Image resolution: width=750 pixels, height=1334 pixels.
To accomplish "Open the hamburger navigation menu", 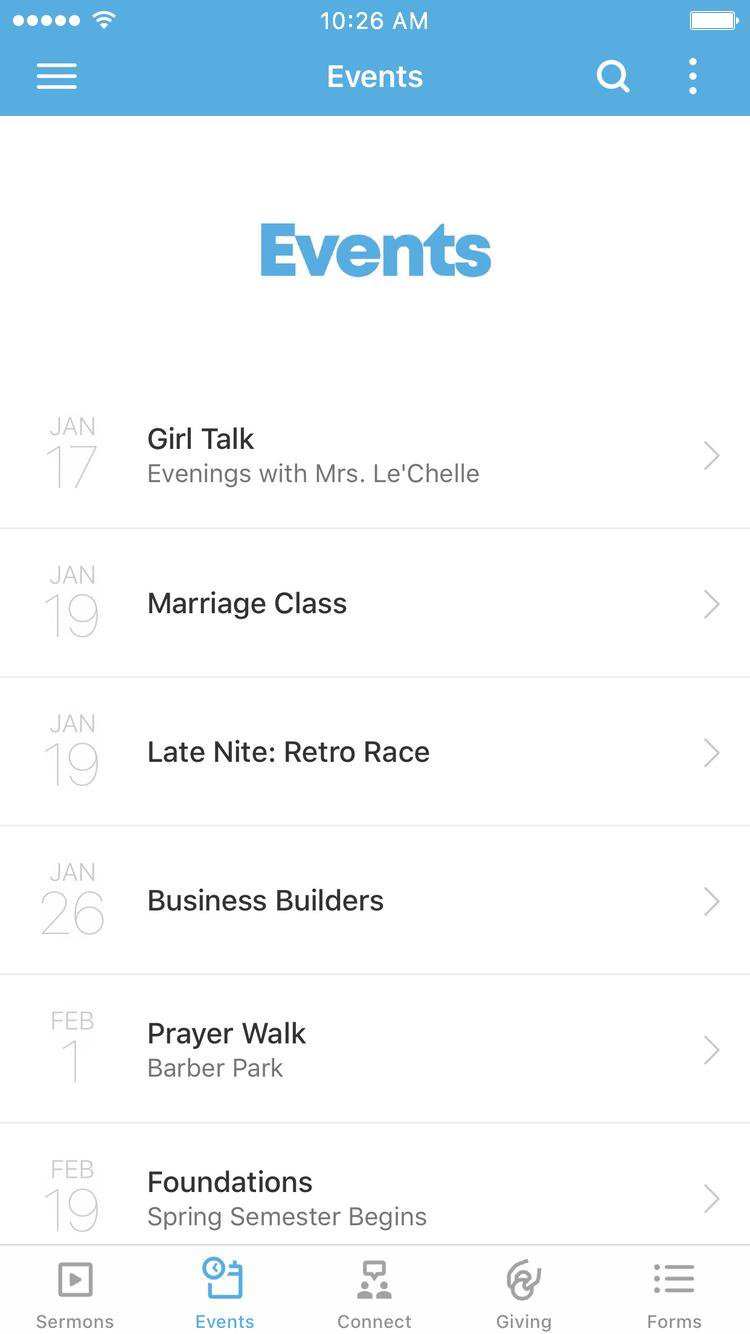I will (57, 76).
